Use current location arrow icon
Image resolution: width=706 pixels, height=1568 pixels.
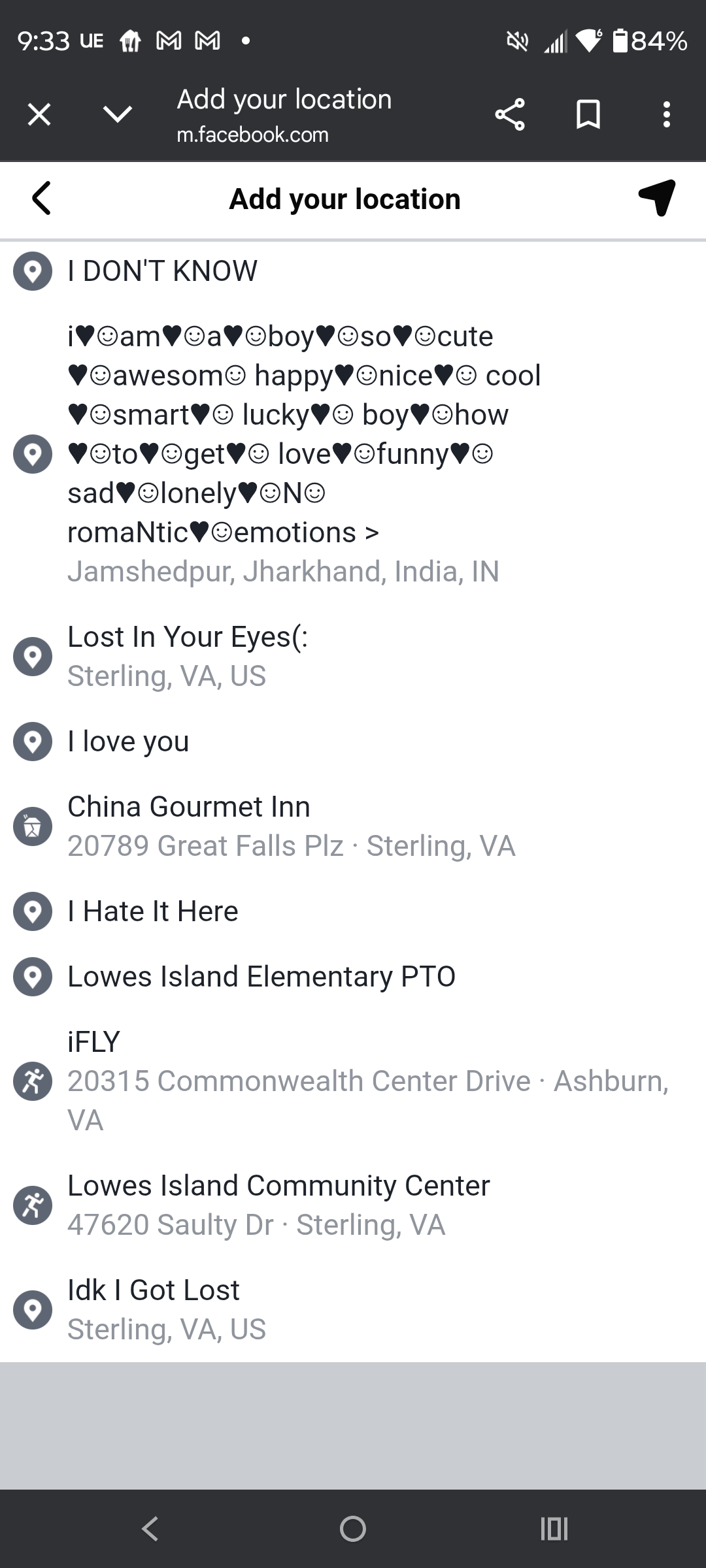656,197
